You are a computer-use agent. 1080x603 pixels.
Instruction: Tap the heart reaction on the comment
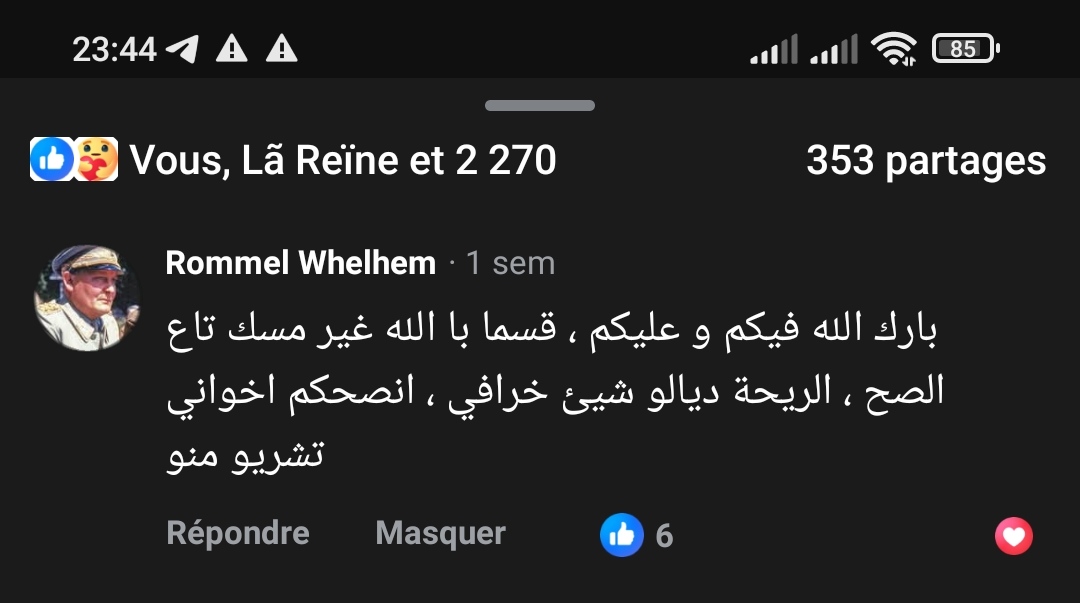[1013, 537]
